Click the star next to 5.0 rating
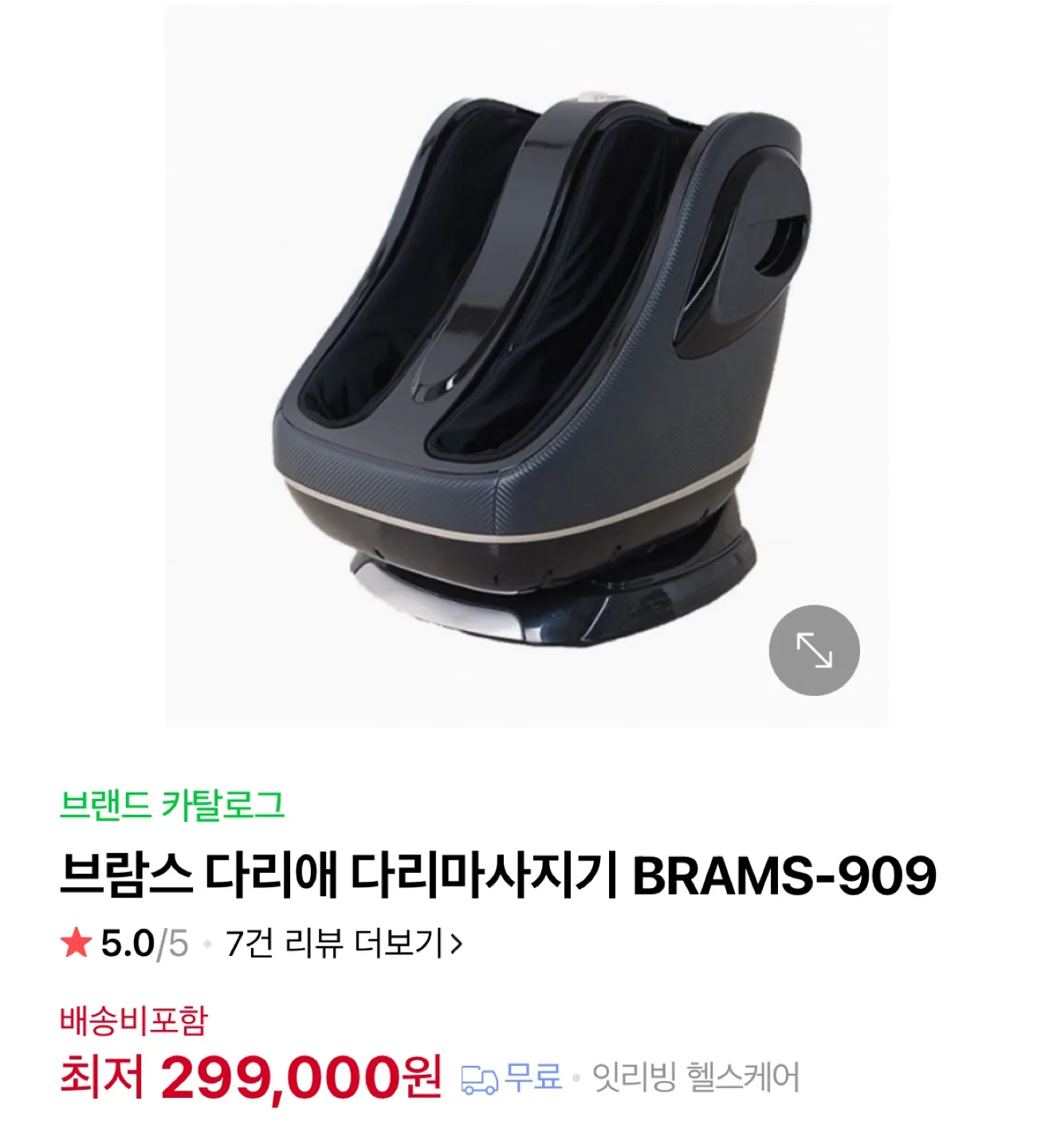Image resolution: width=1053 pixels, height=1148 pixels. (x=75, y=944)
